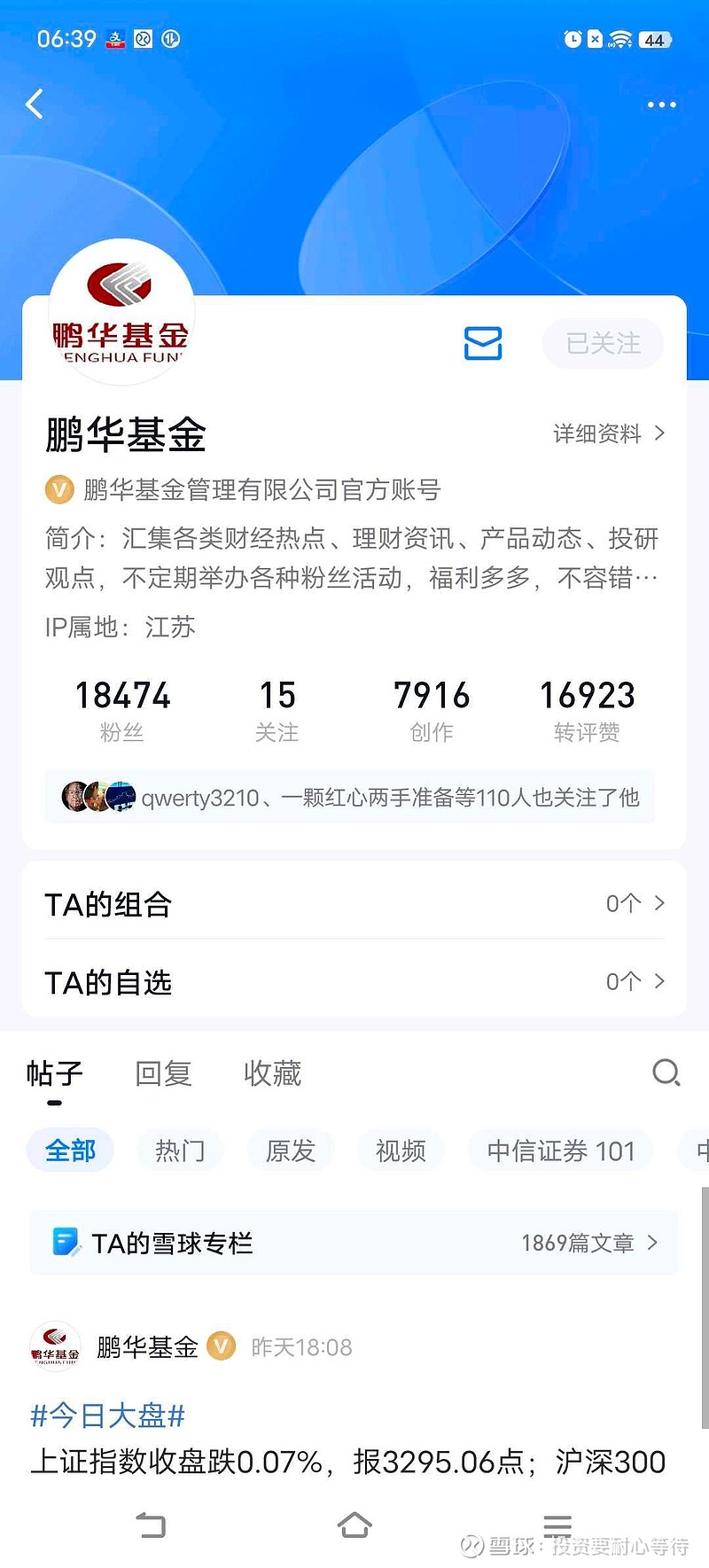Open TA的组合 portfolios row
The image size is (709, 1568).
tap(354, 903)
